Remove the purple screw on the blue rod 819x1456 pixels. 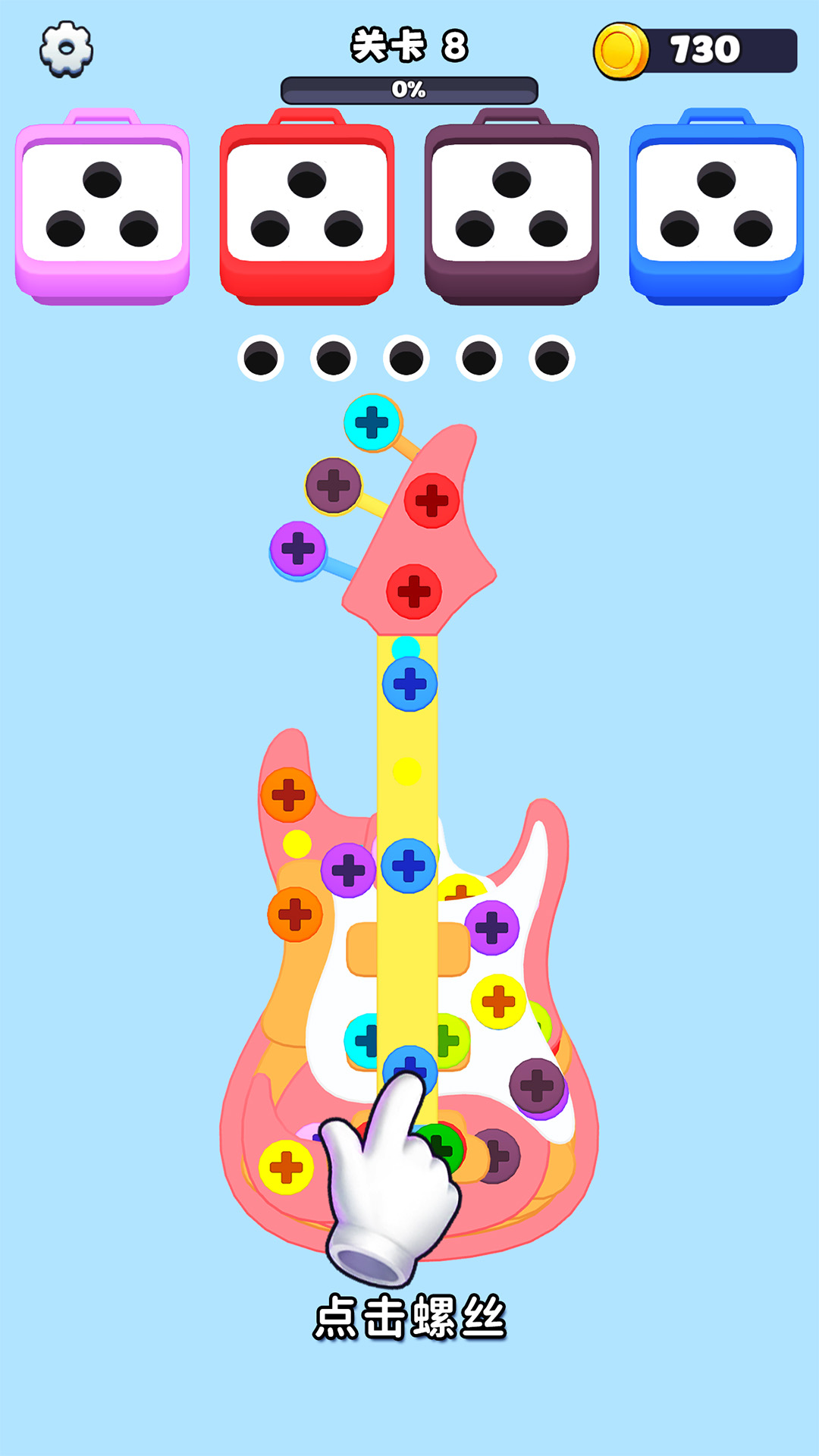297,549
